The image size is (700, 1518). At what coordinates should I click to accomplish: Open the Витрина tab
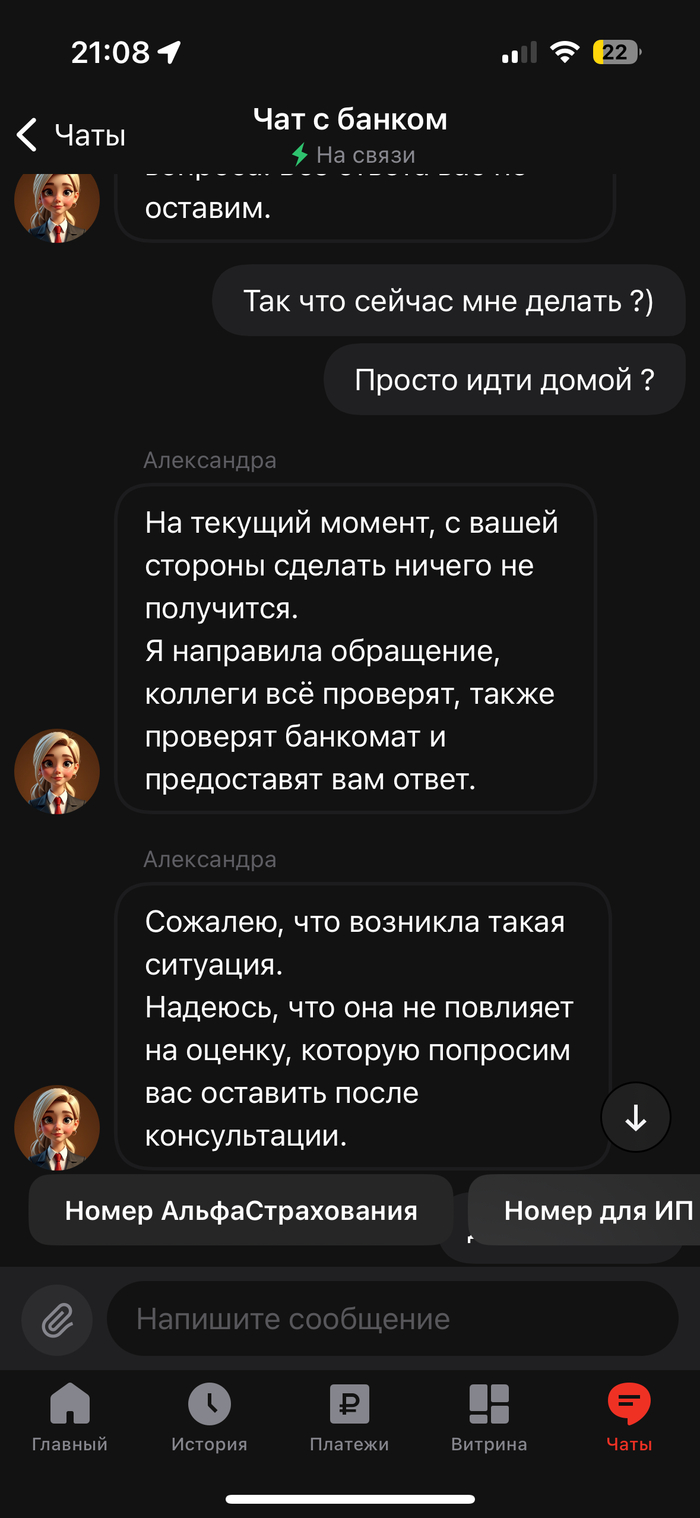pyautogui.click(x=489, y=1417)
